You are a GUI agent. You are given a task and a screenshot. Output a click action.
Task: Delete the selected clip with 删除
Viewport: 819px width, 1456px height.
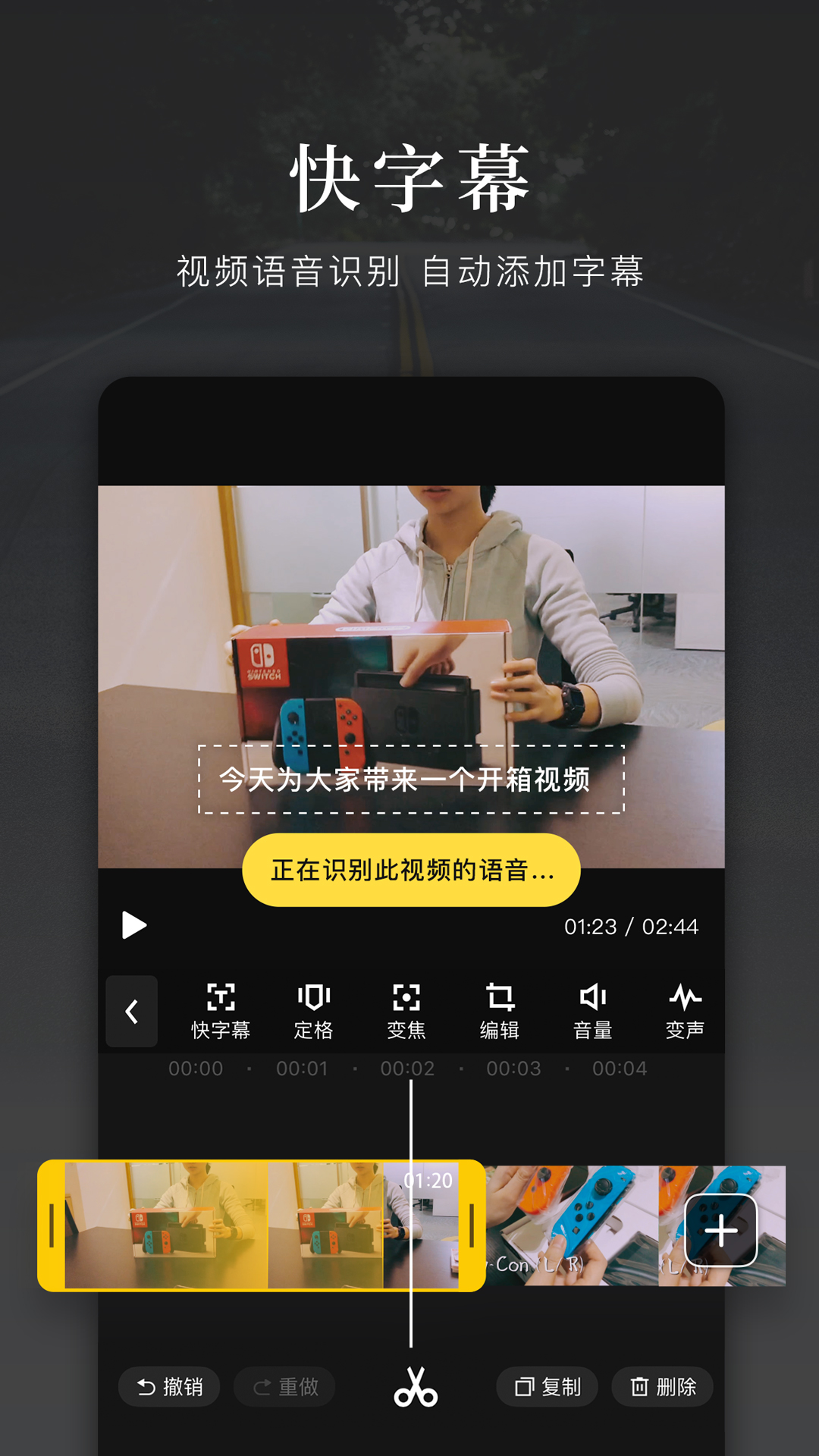(662, 1386)
